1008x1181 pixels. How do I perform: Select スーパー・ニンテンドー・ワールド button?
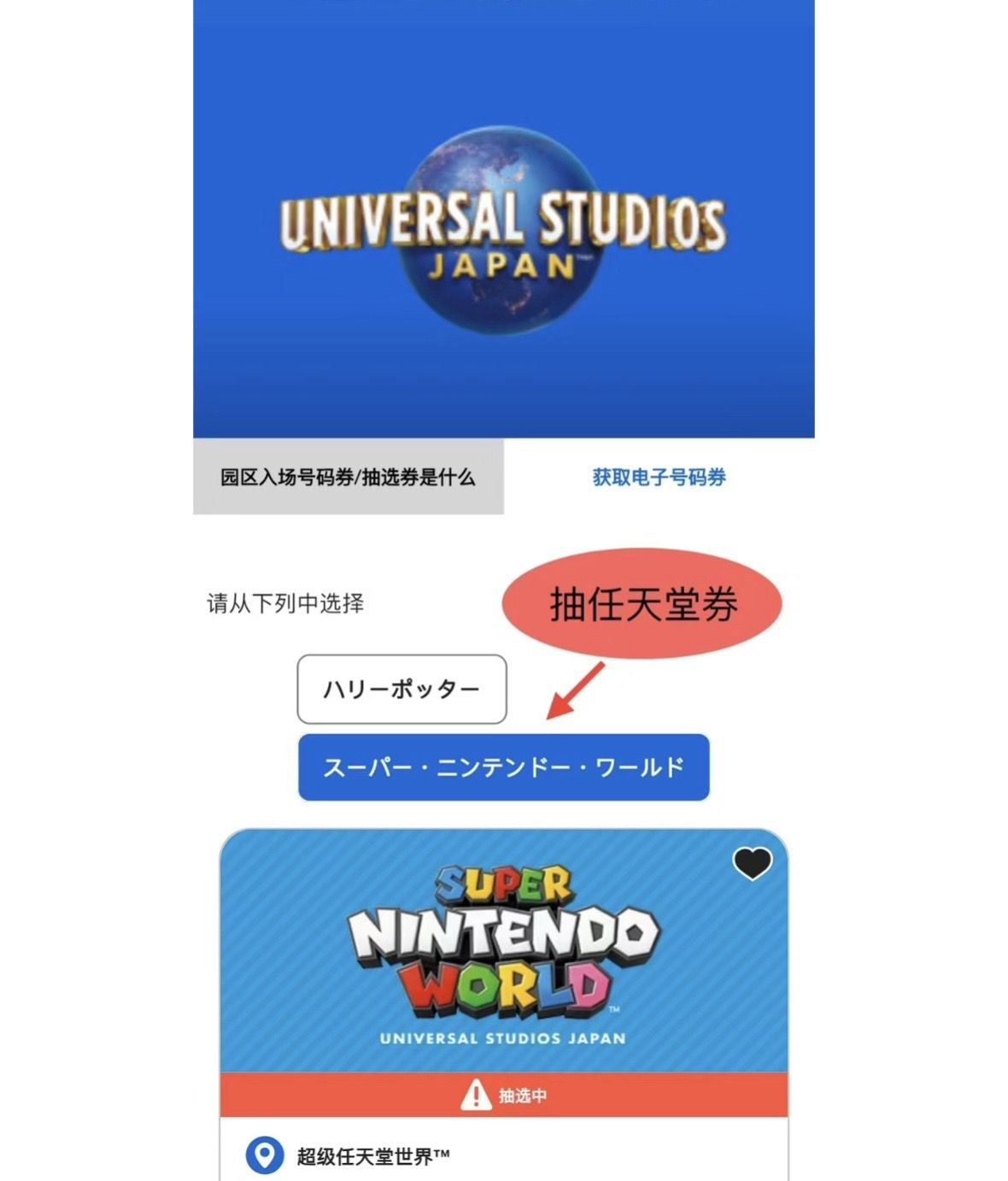pyautogui.click(x=503, y=767)
